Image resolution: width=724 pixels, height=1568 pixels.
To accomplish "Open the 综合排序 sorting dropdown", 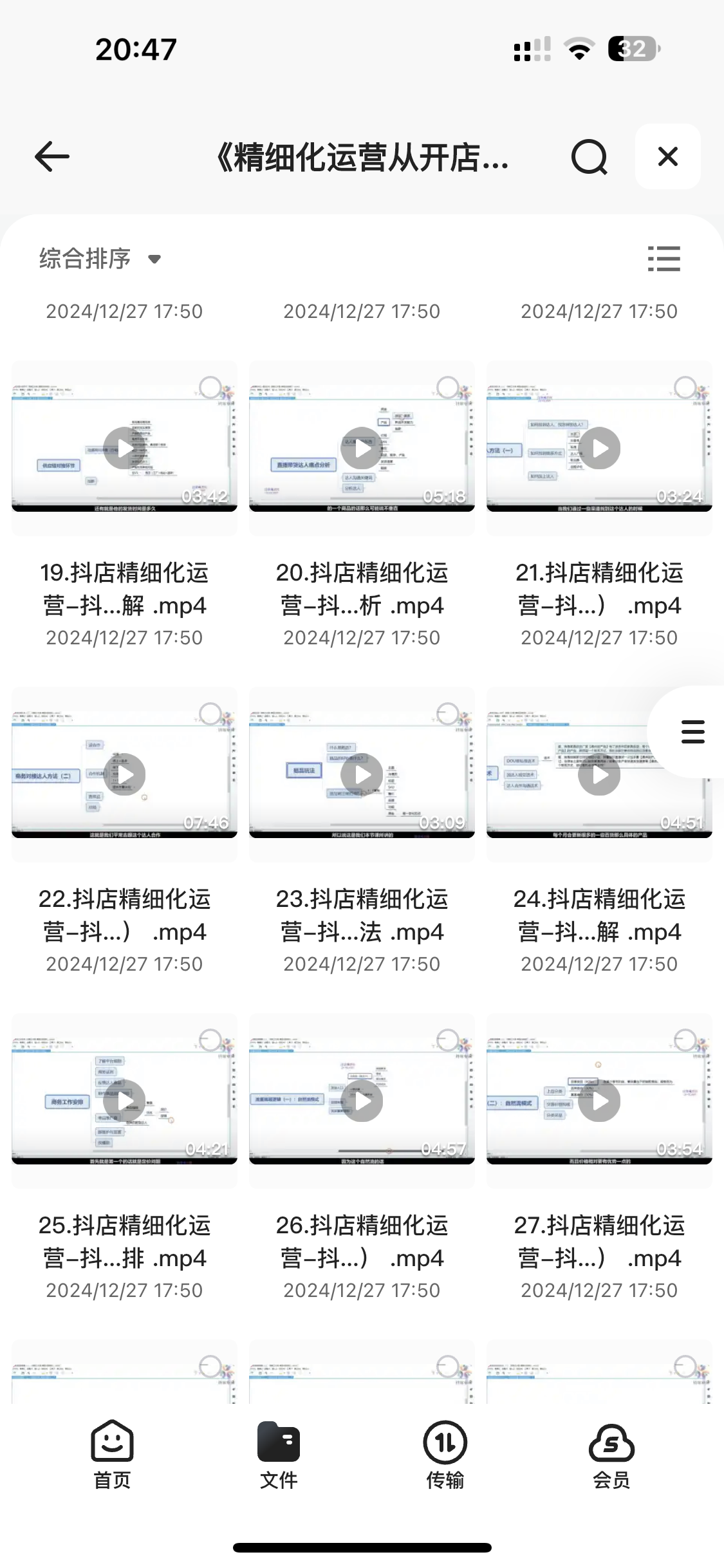I will pos(84,258).
